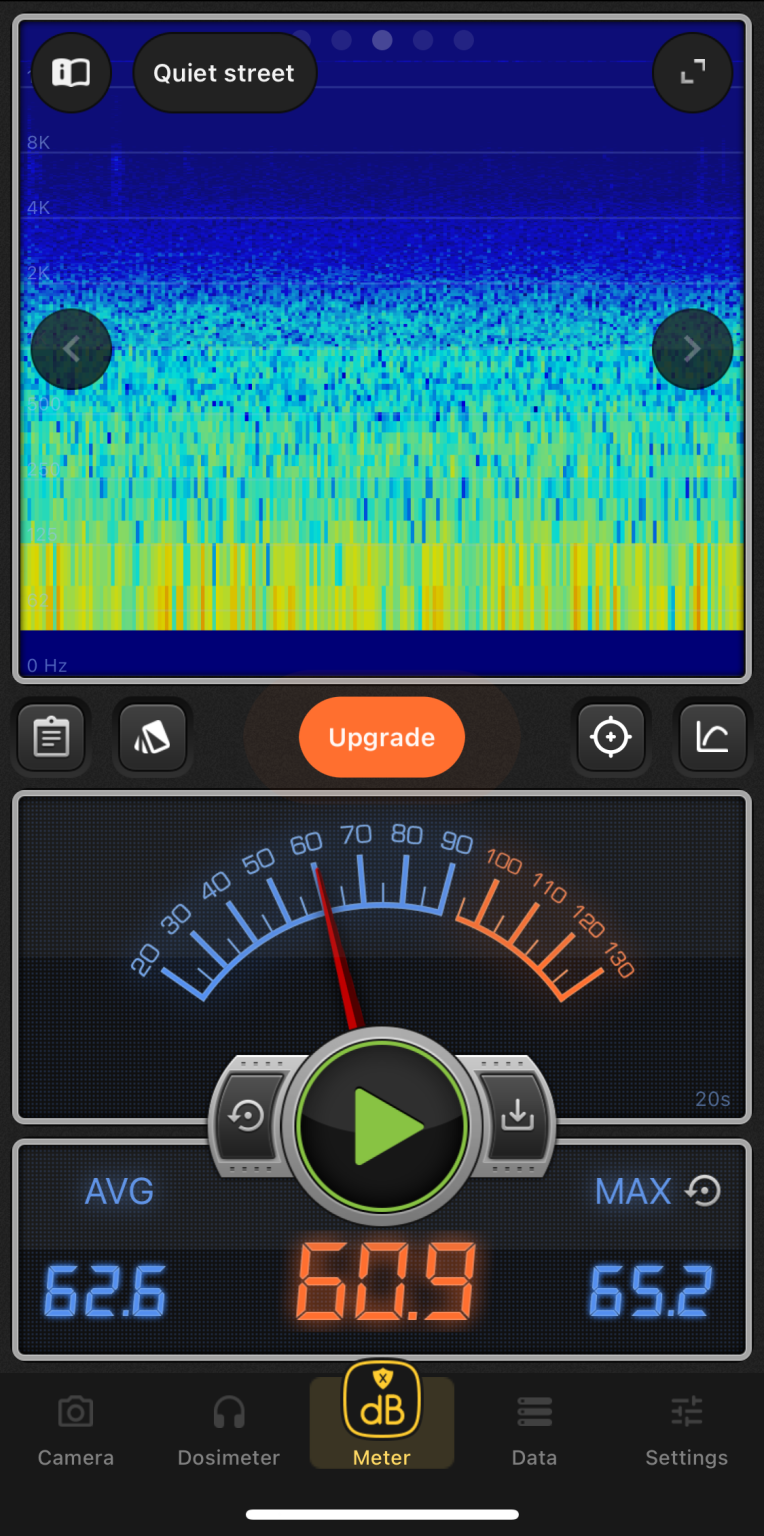
Task: Reset the measurement beside the play button
Action: point(247,1116)
